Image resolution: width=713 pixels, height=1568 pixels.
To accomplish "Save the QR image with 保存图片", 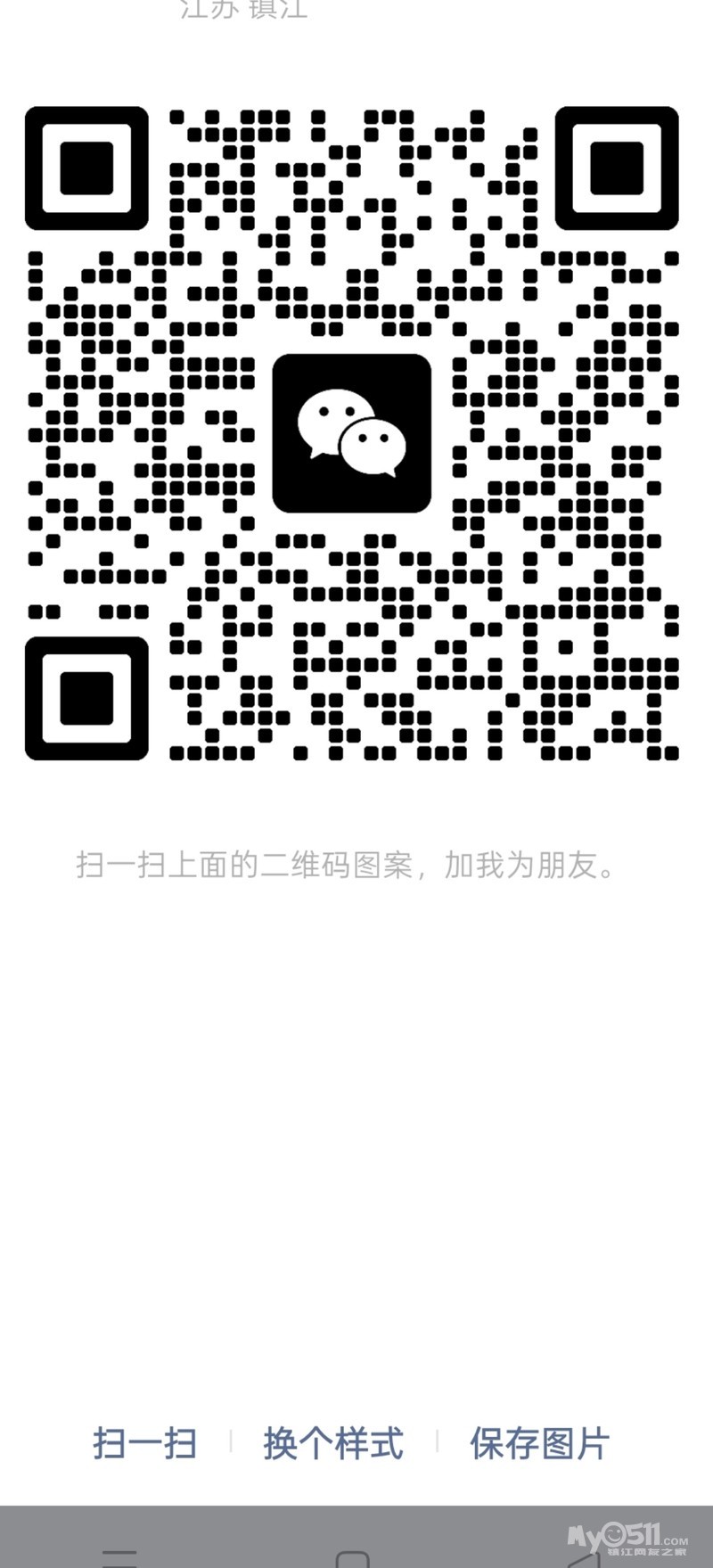I will pyautogui.click(x=539, y=1443).
